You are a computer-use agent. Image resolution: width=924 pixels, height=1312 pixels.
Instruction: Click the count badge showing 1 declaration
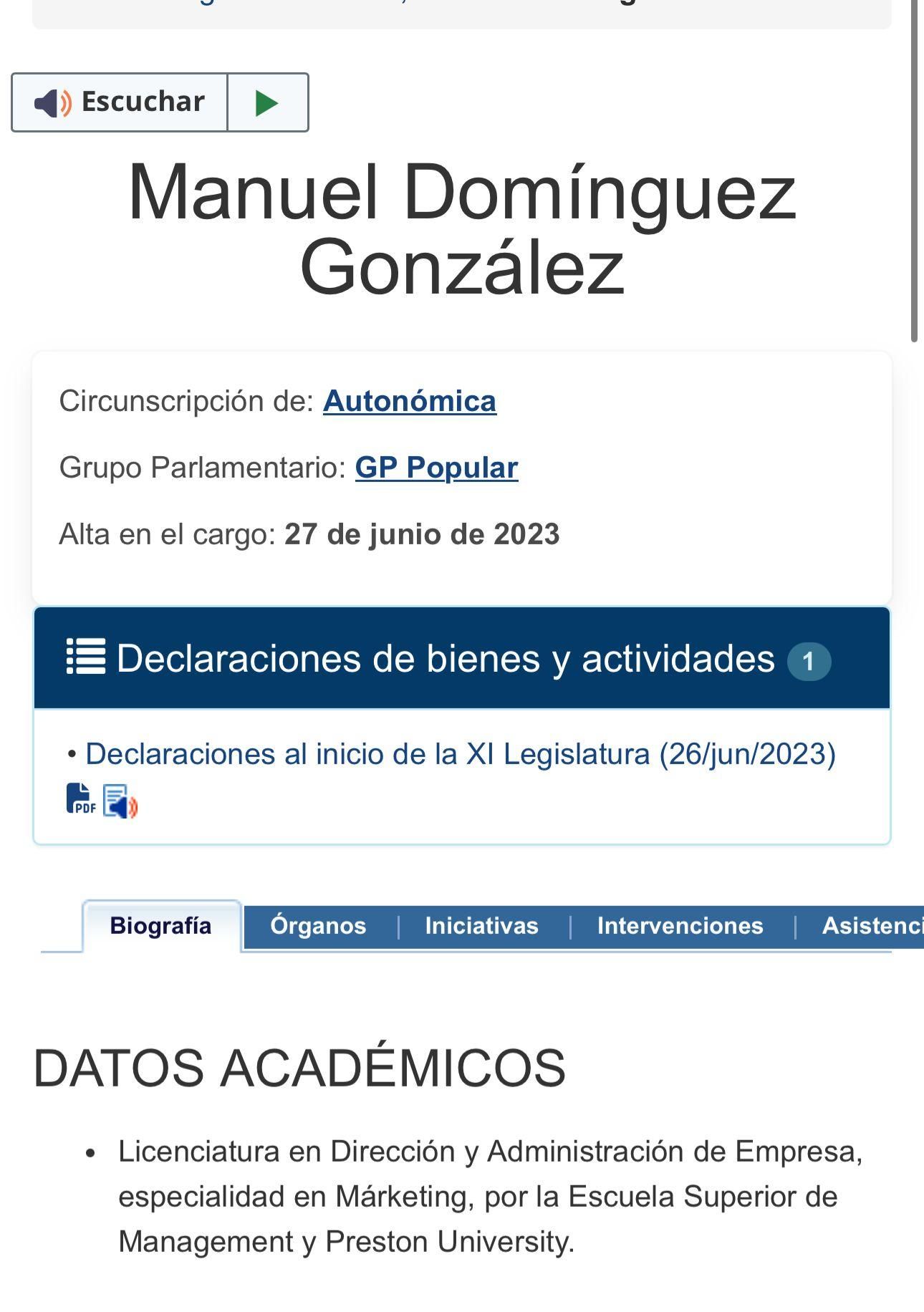click(x=809, y=662)
